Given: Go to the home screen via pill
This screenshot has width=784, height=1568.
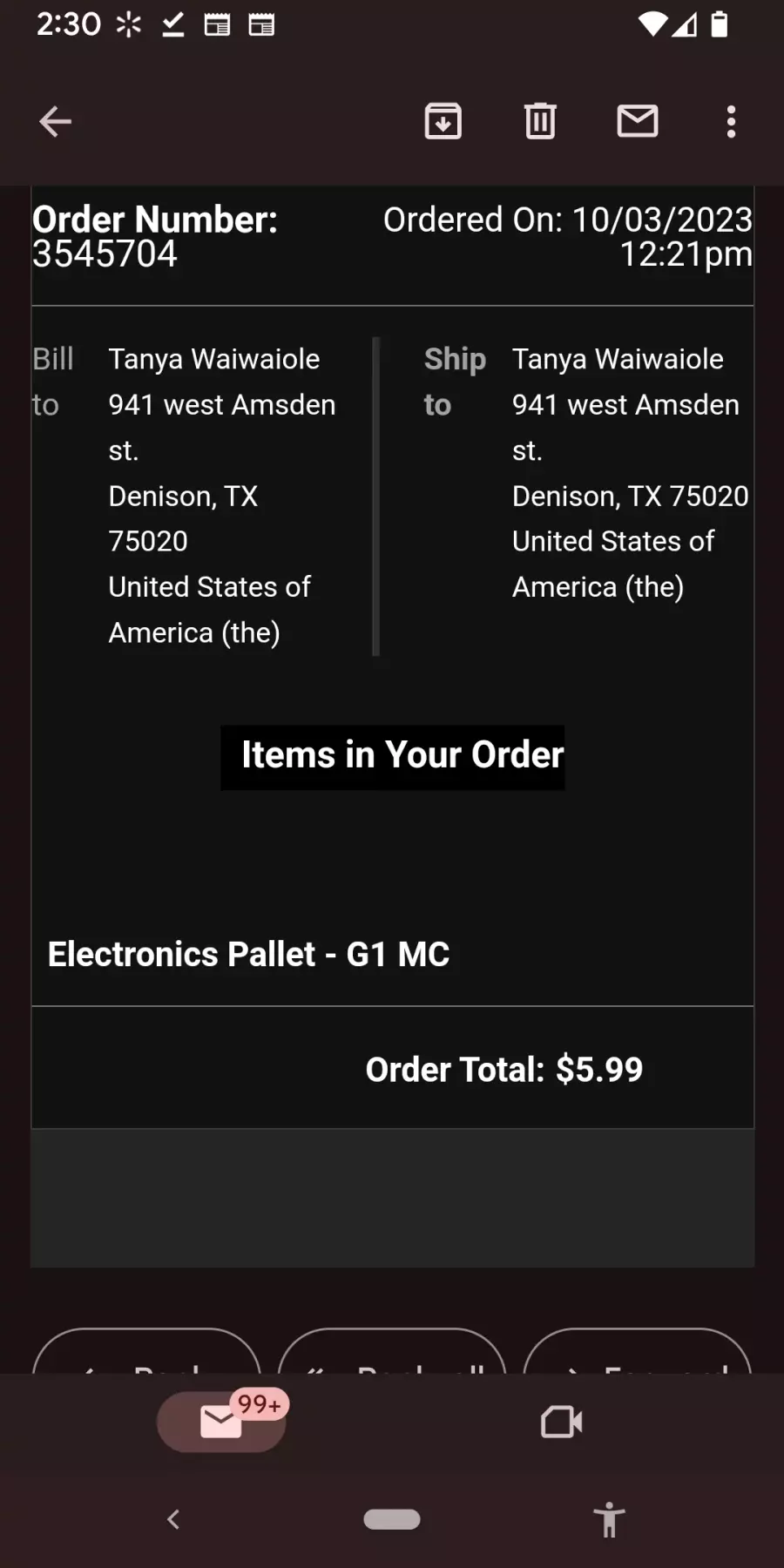Looking at the screenshot, I should 392,1519.
